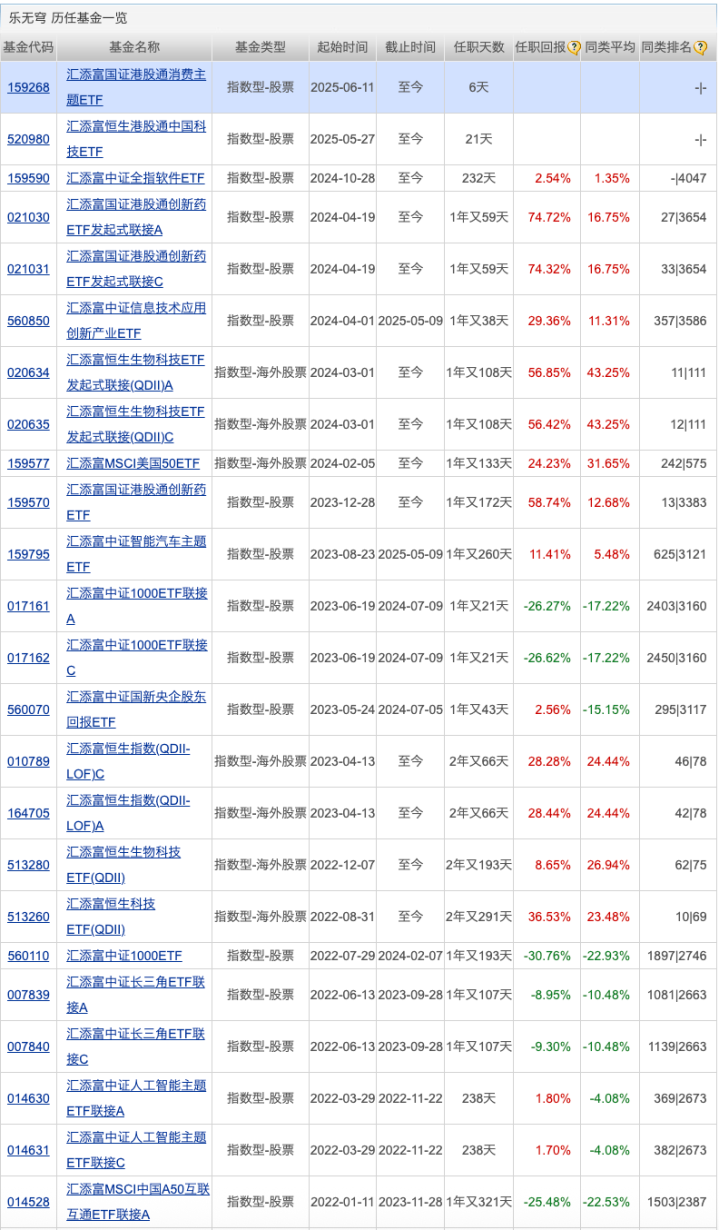Open 汇添富国证港股通创新药ETF发起式联接C
Screen dimensions: 719x1230
coord(136,269)
